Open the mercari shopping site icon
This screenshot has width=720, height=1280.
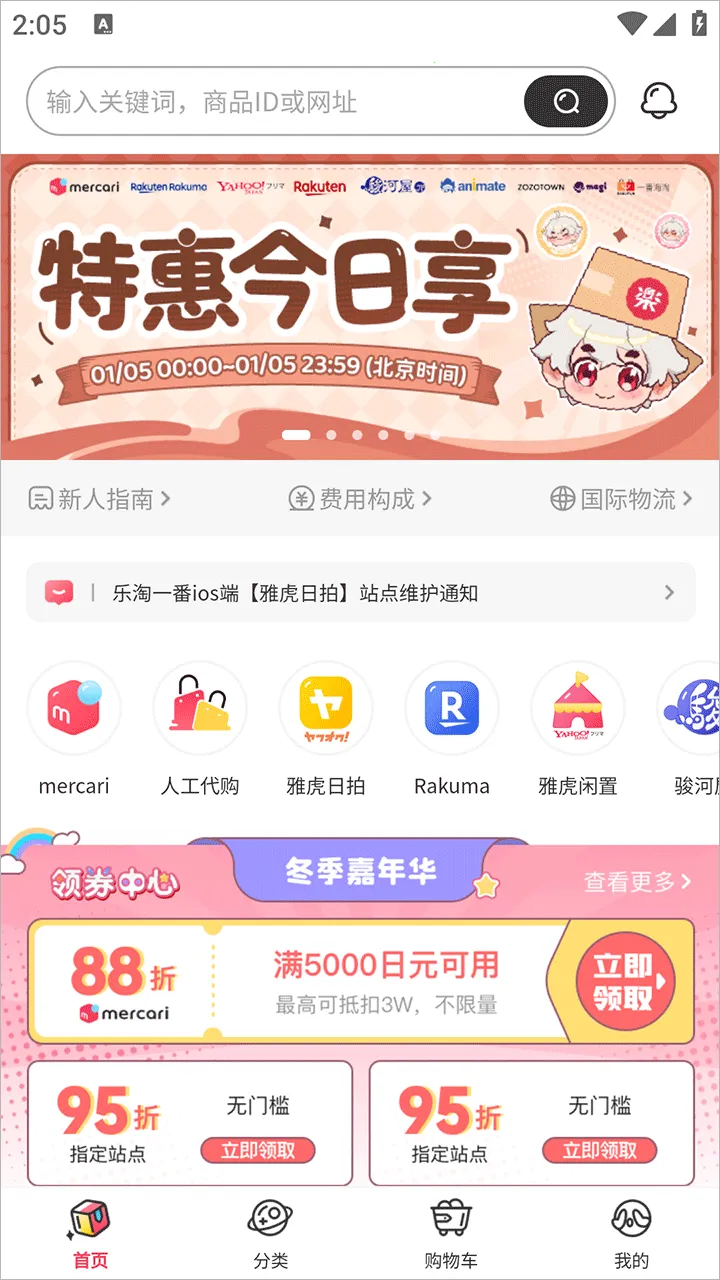click(74, 708)
